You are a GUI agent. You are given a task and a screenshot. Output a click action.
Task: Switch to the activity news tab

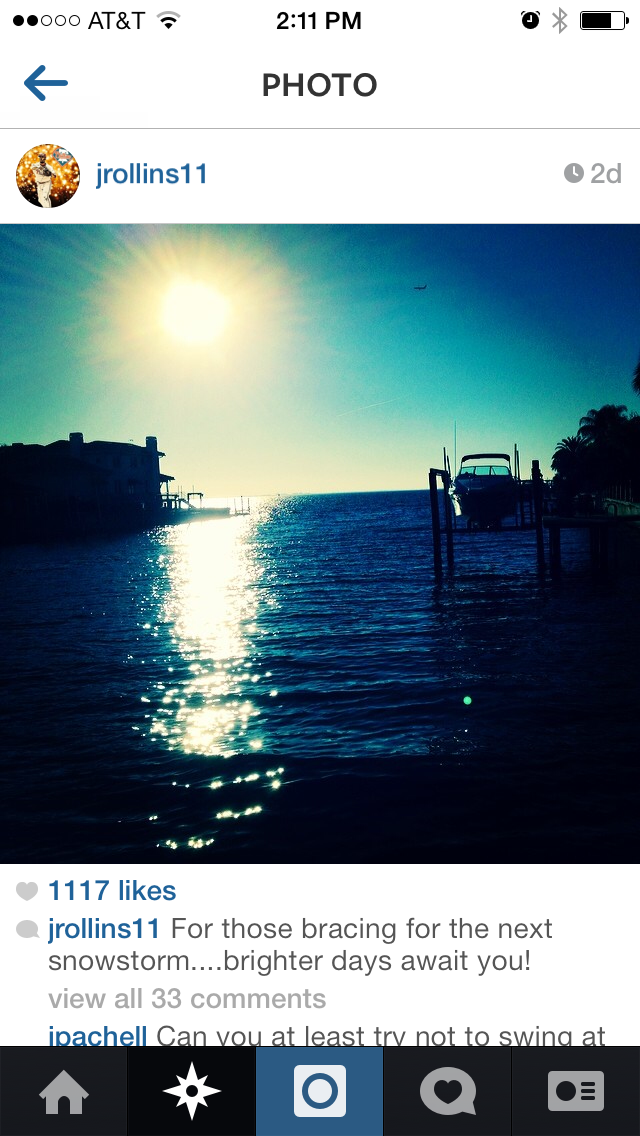click(448, 1091)
